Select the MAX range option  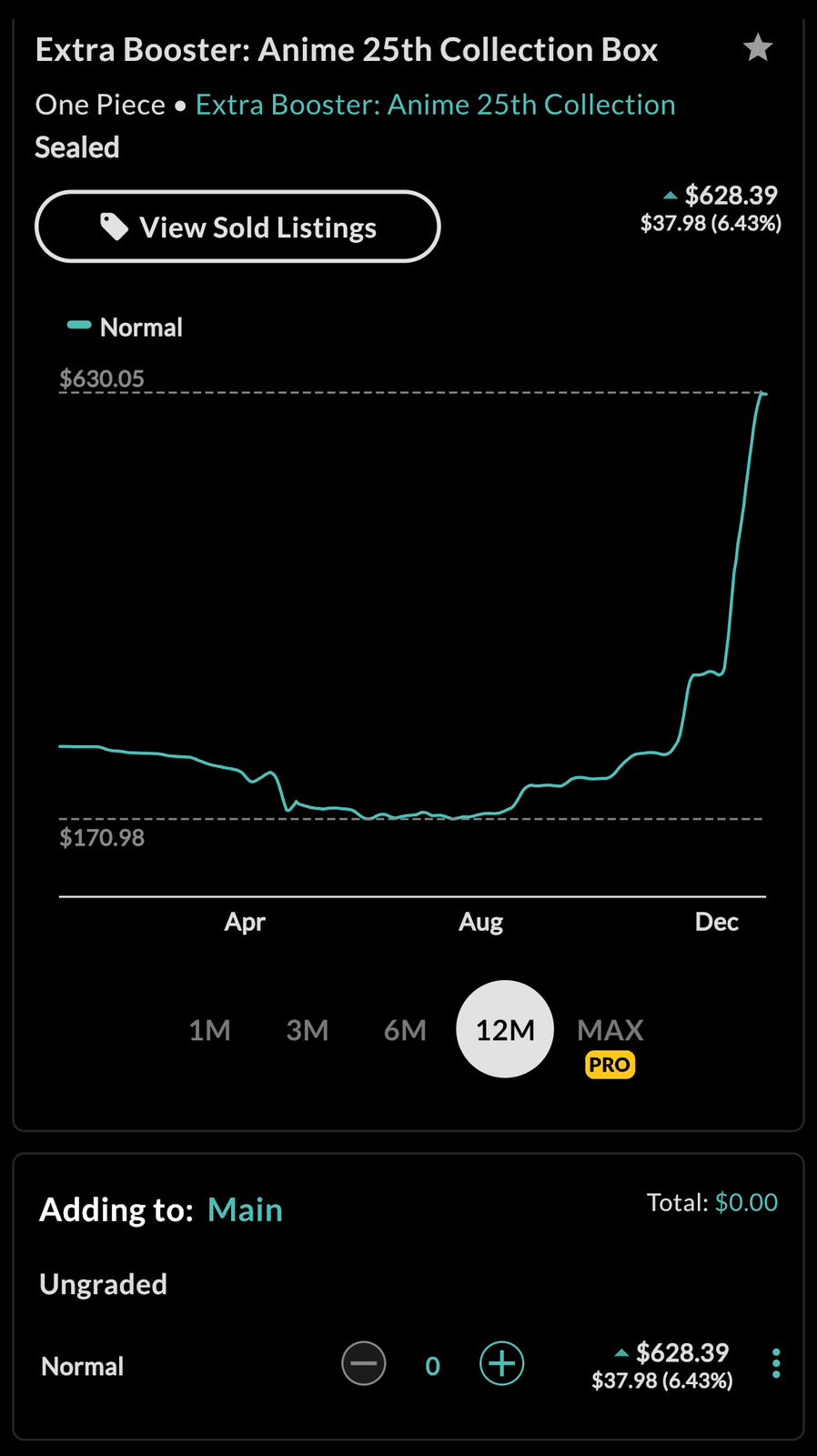pos(610,1031)
